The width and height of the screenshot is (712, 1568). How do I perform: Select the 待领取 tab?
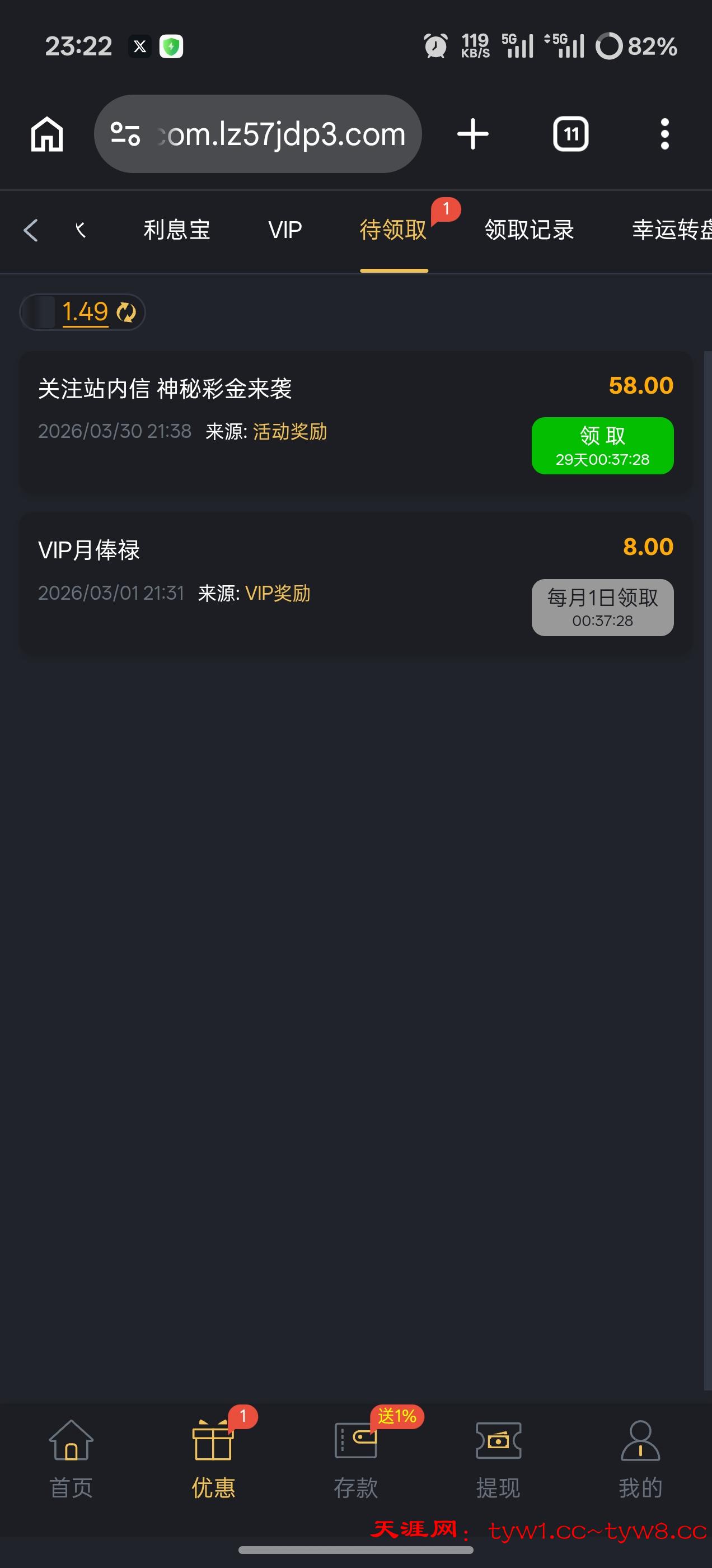point(393,230)
